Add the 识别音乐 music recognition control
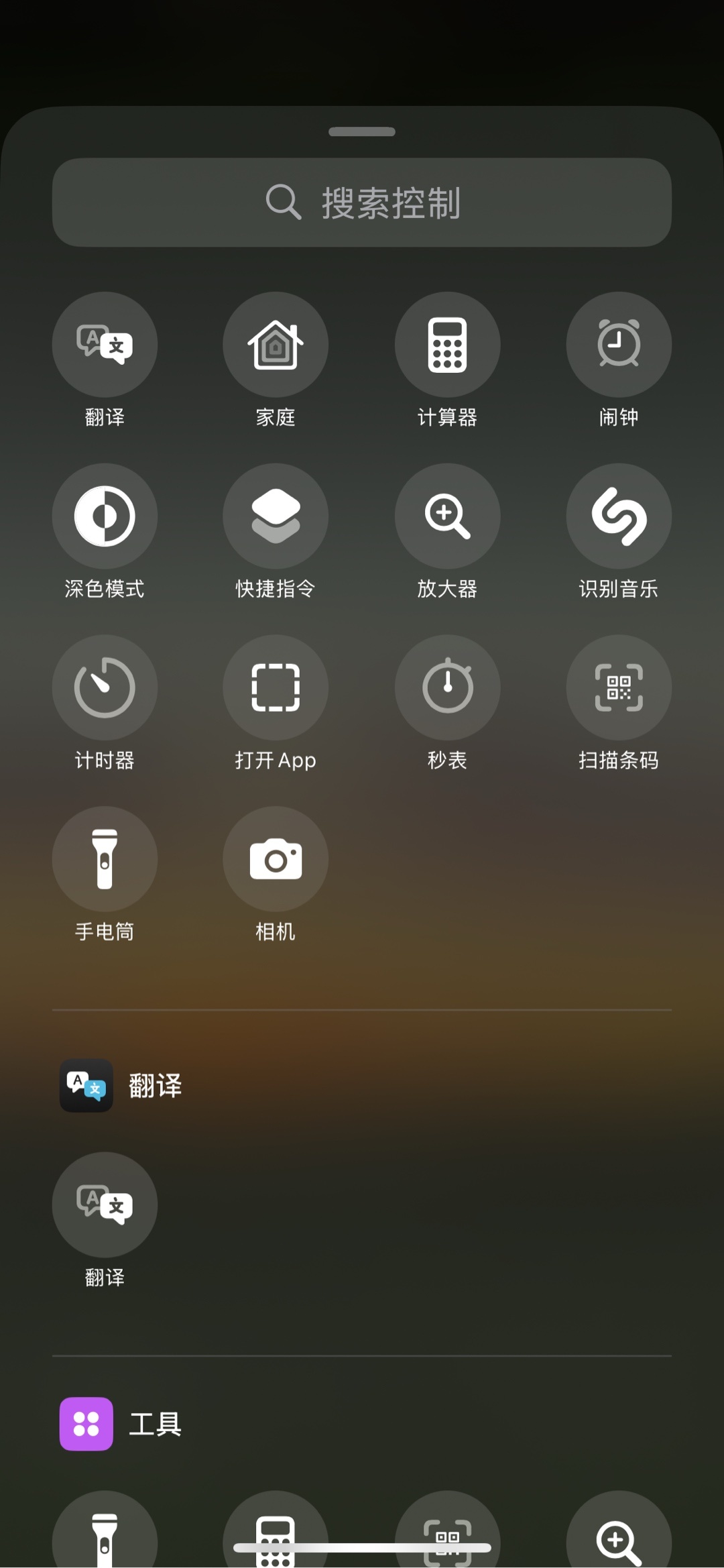 tap(619, 516)
